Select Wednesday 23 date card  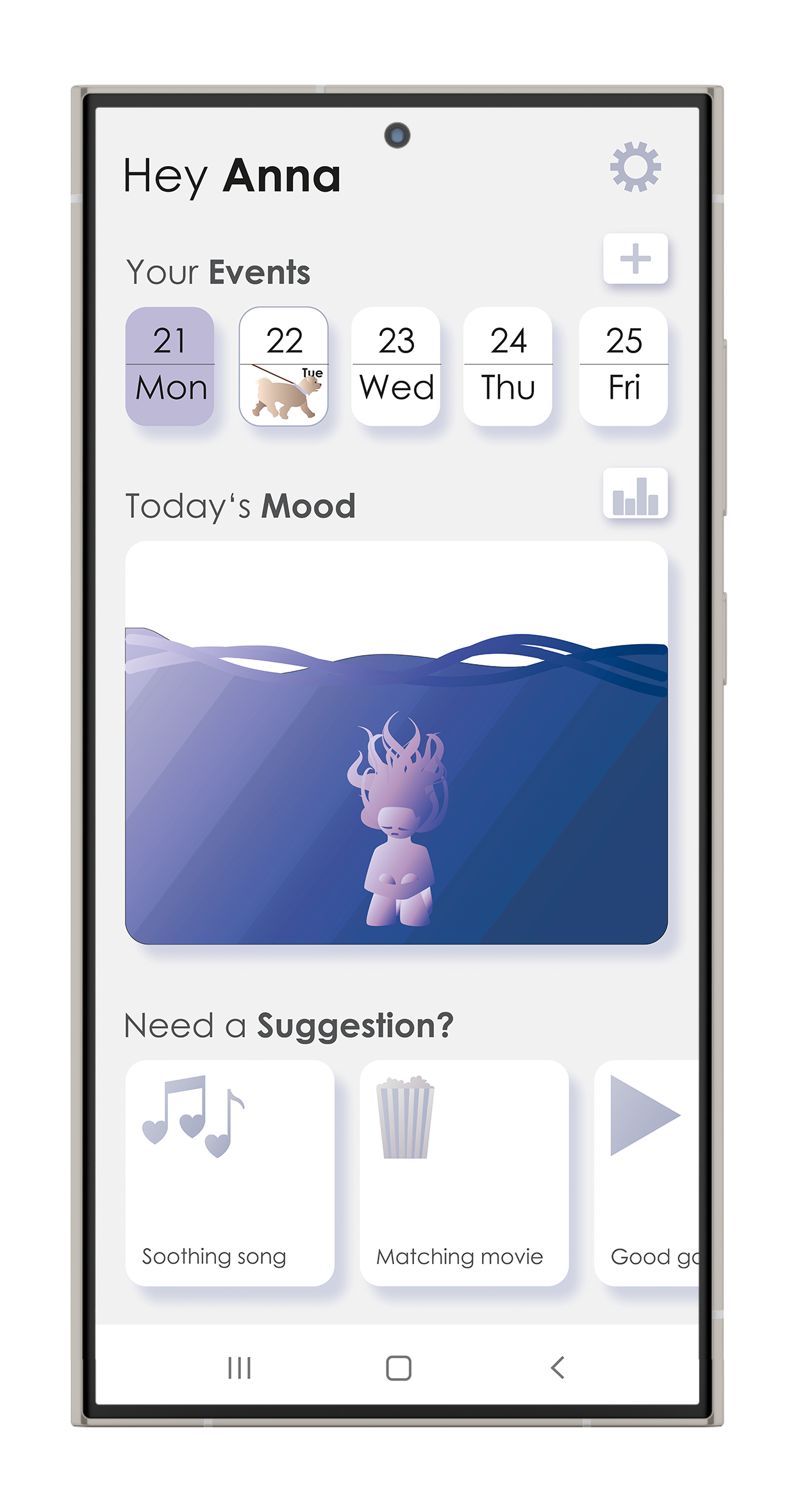click(395, 366)
